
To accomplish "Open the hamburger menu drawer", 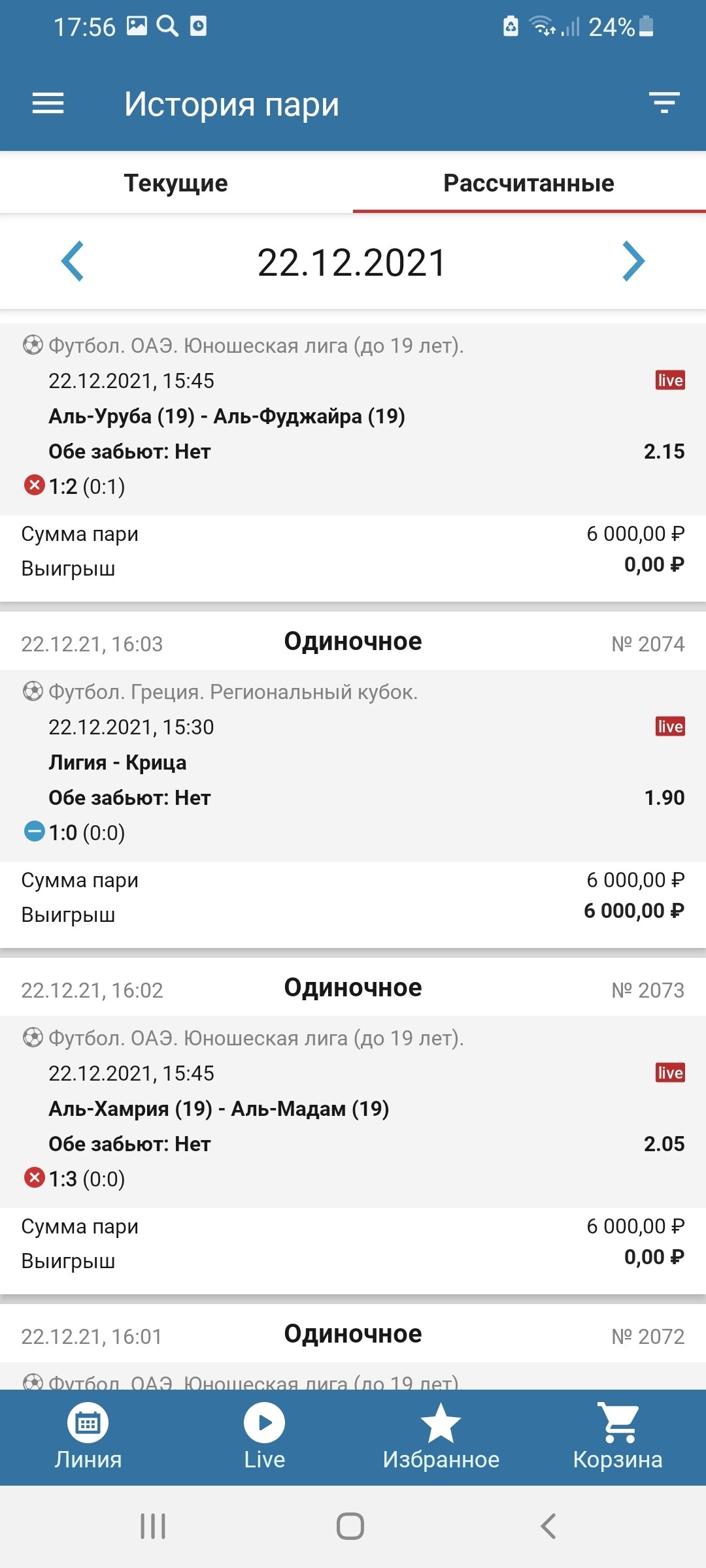I will tap(48, 103).
